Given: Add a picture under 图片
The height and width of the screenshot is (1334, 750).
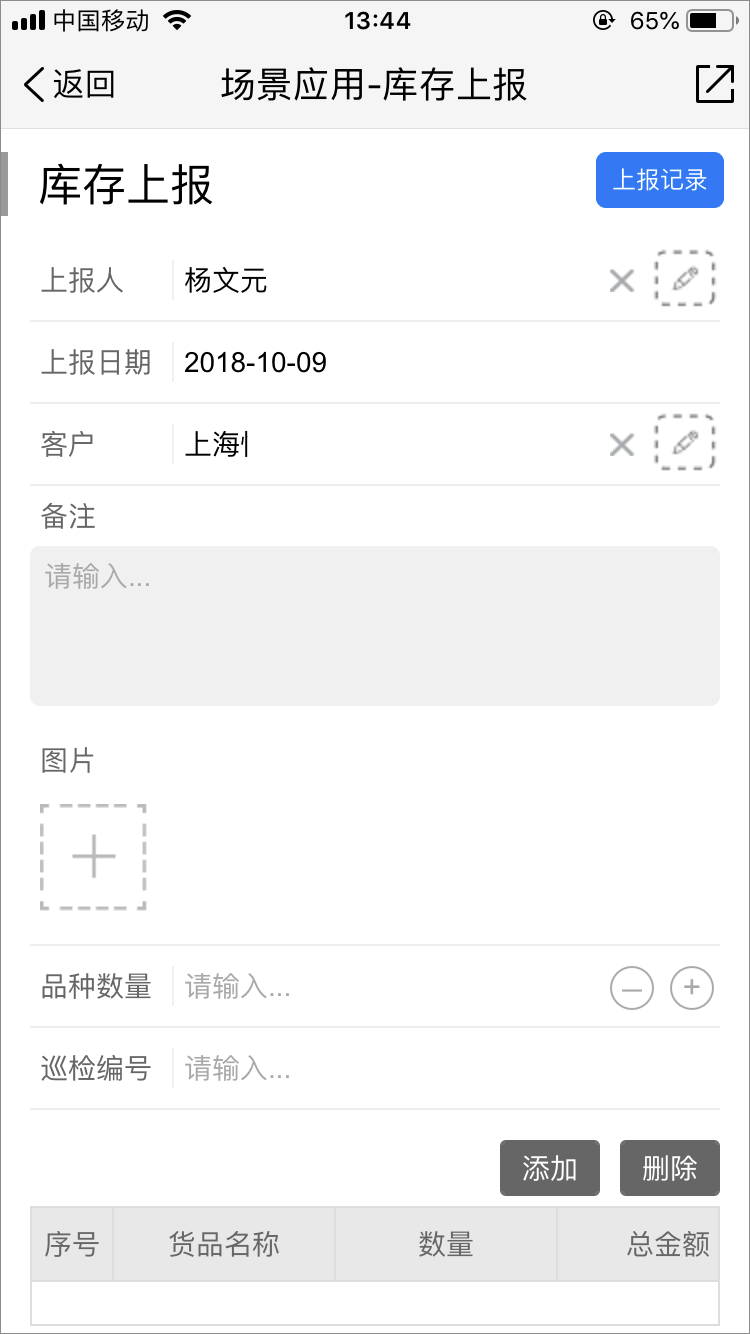Looking at the screenshot, I should click(93, 857).
